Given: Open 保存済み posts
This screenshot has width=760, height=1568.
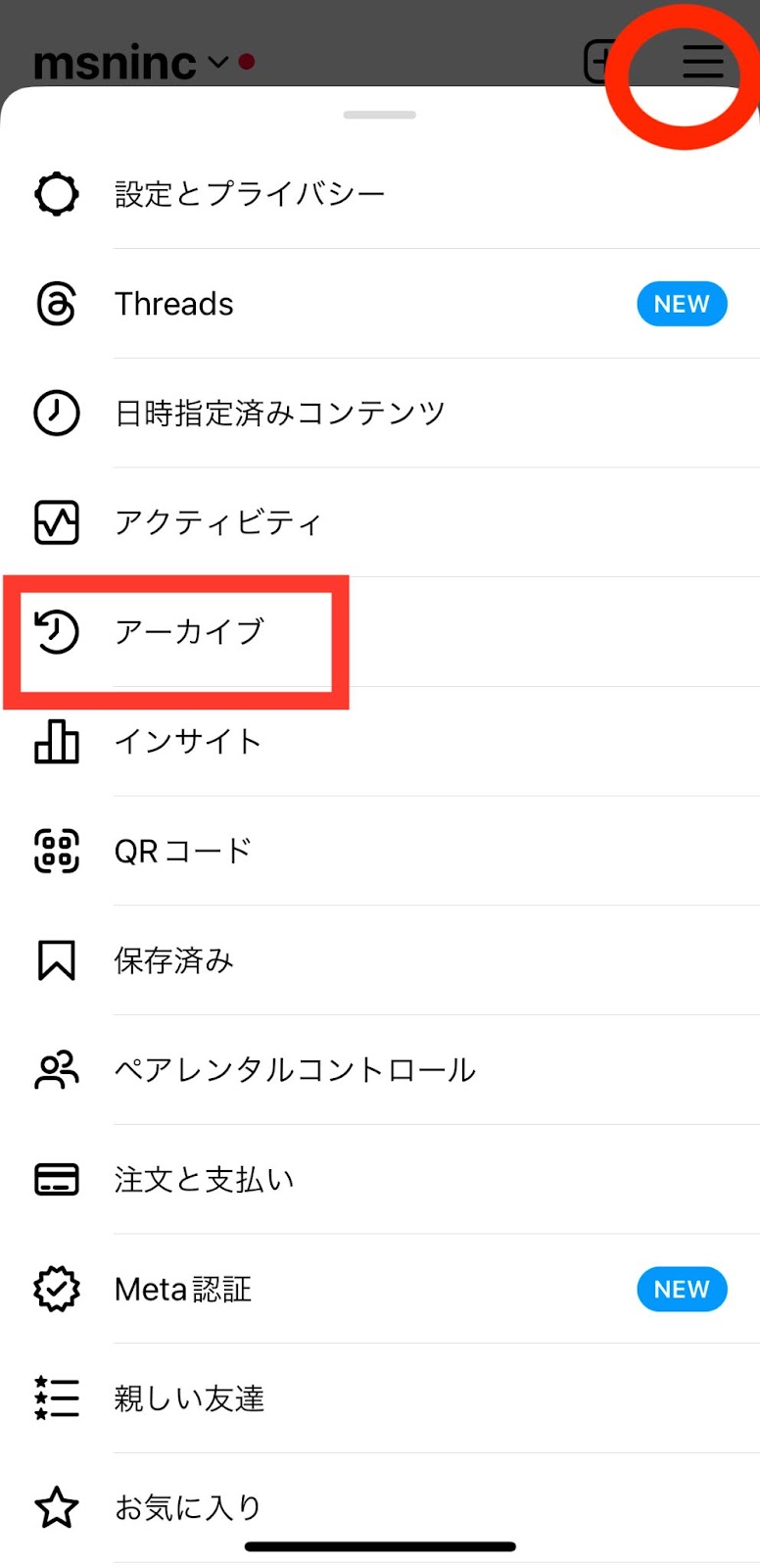Looking at the screenshot, I should pyautogui.click(x=380, y=960).
